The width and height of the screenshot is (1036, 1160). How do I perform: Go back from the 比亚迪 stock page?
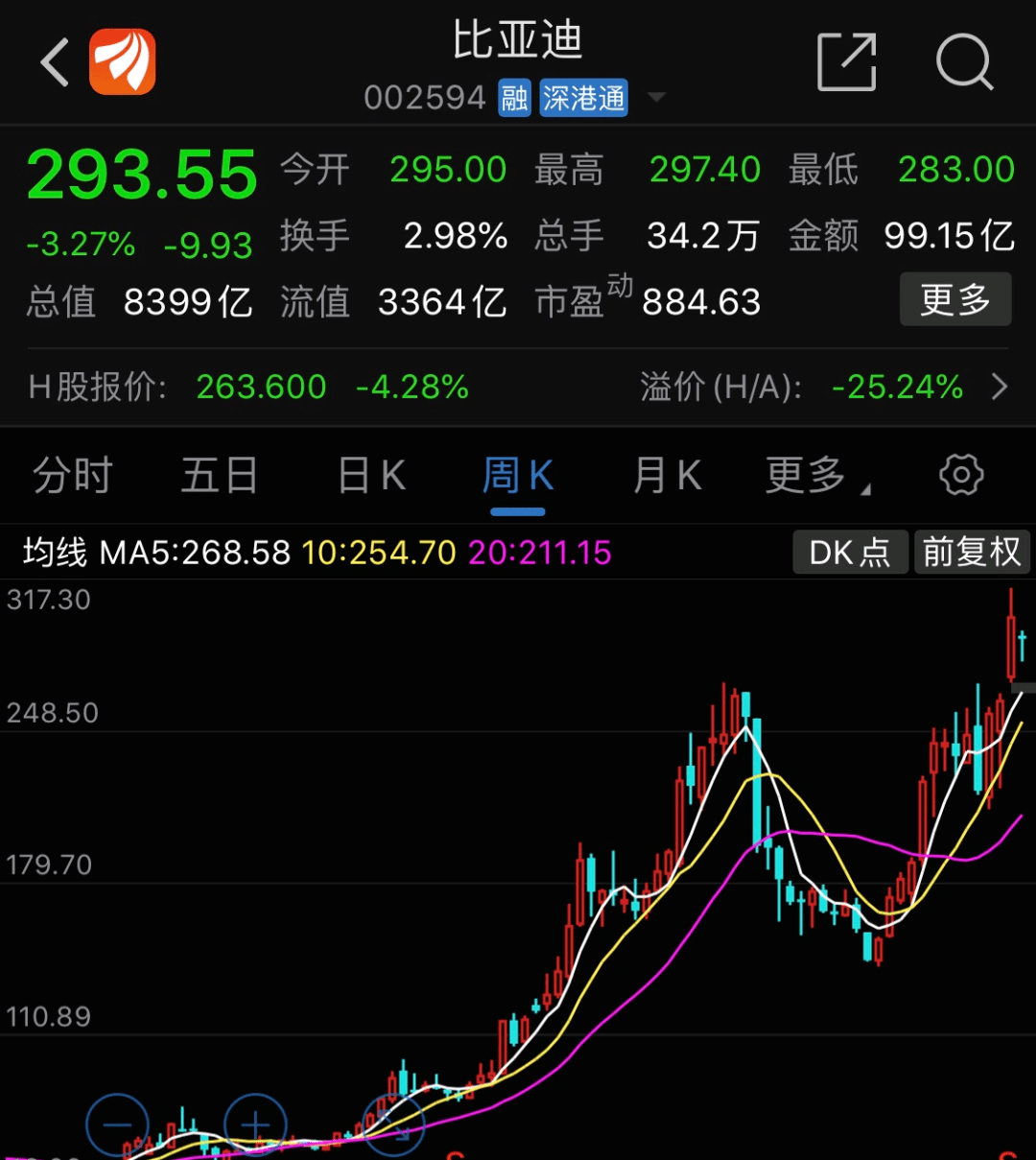tap(56, 63)
